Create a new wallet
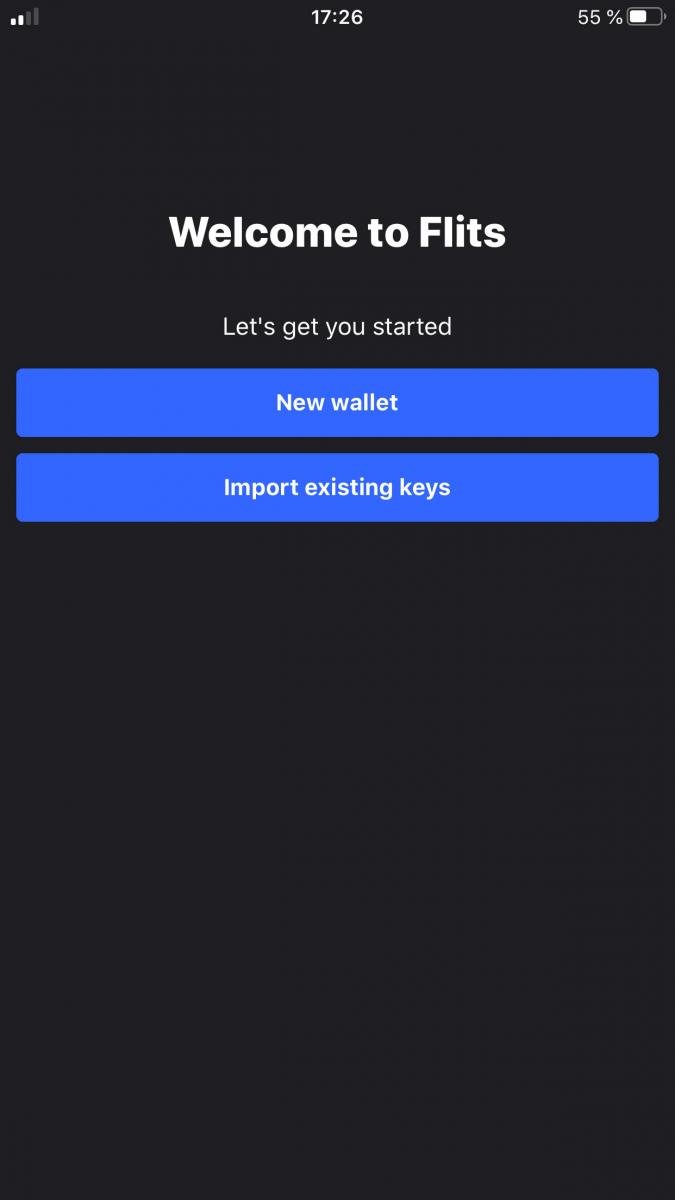 (337, 403)
